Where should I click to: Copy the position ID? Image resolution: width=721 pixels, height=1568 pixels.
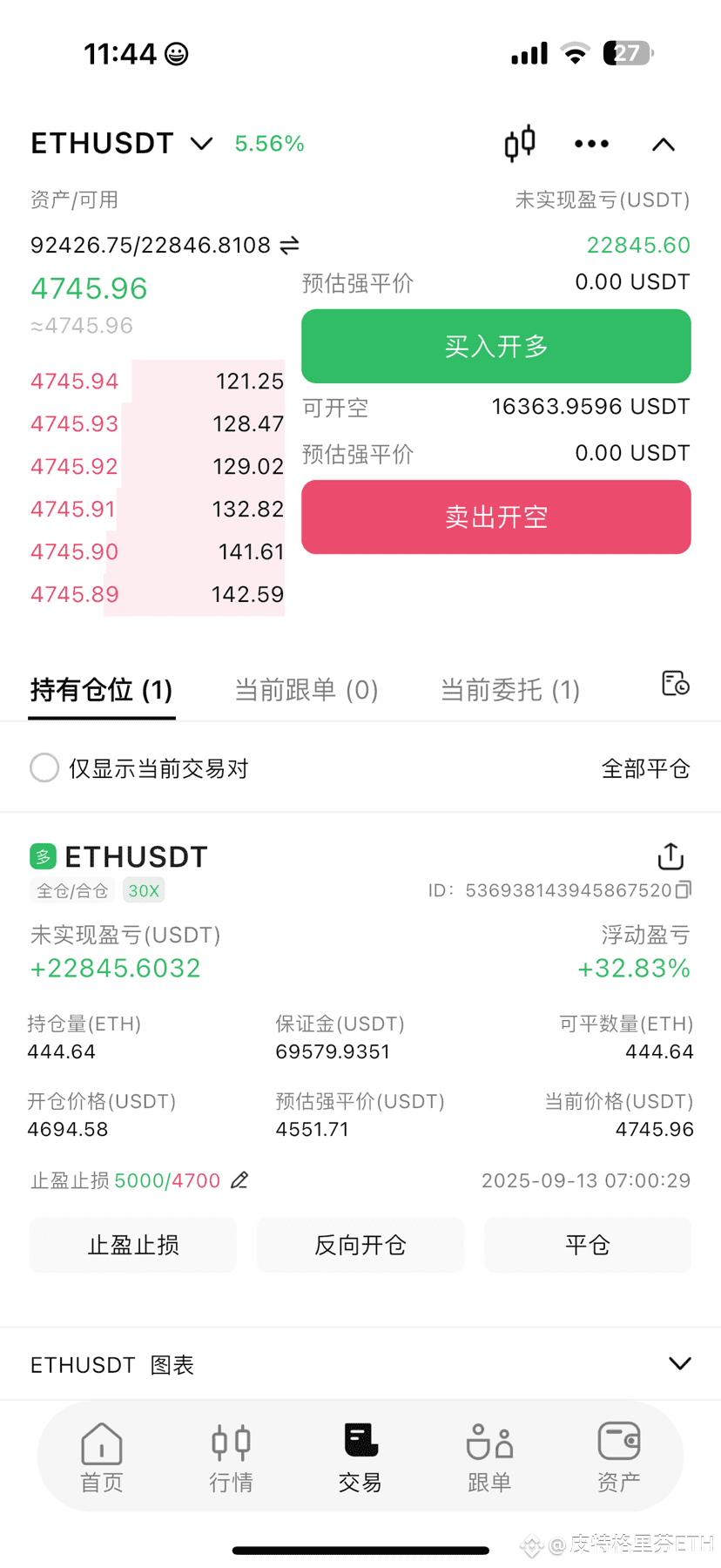[x=684, y=889]
